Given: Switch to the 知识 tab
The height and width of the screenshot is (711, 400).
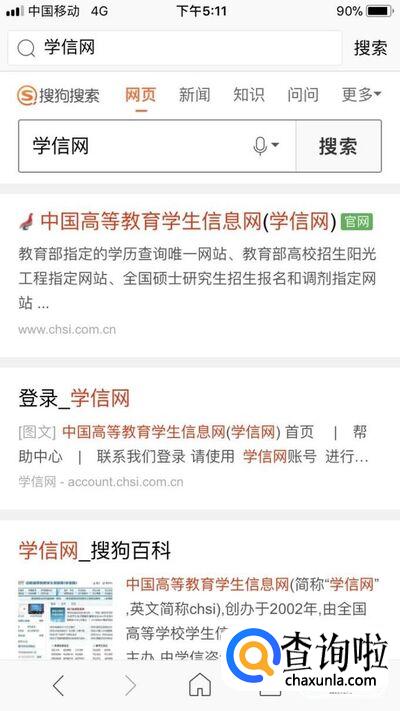Looking at the screenshot, I should [249, 95].
